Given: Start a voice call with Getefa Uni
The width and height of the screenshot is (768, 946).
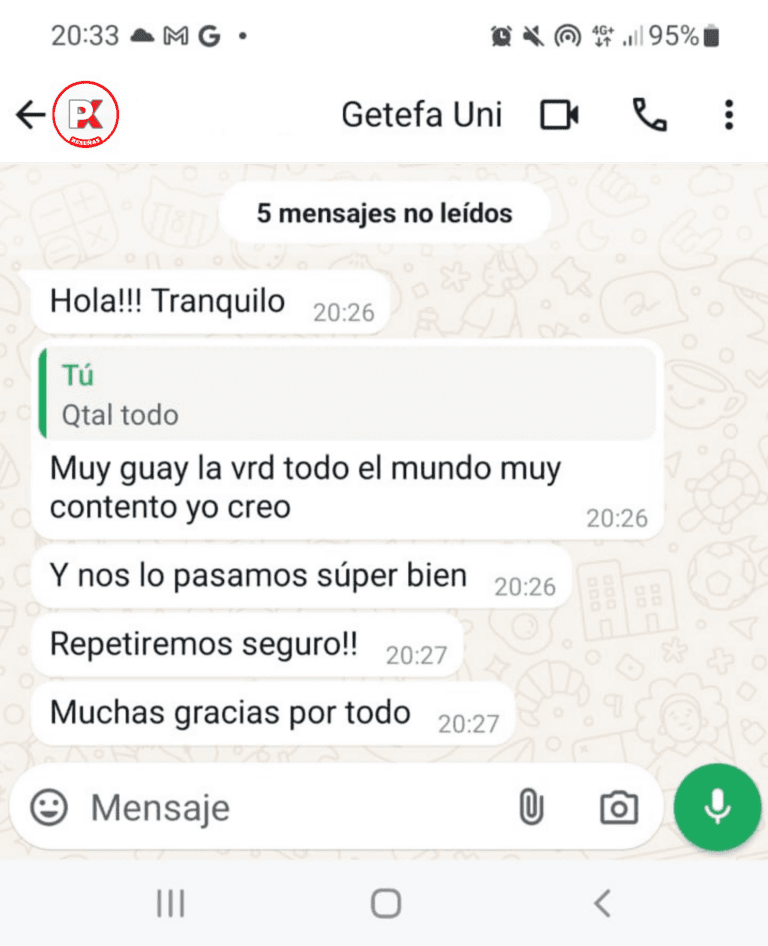Looking at the screenshot, I should tap(649, 115).
